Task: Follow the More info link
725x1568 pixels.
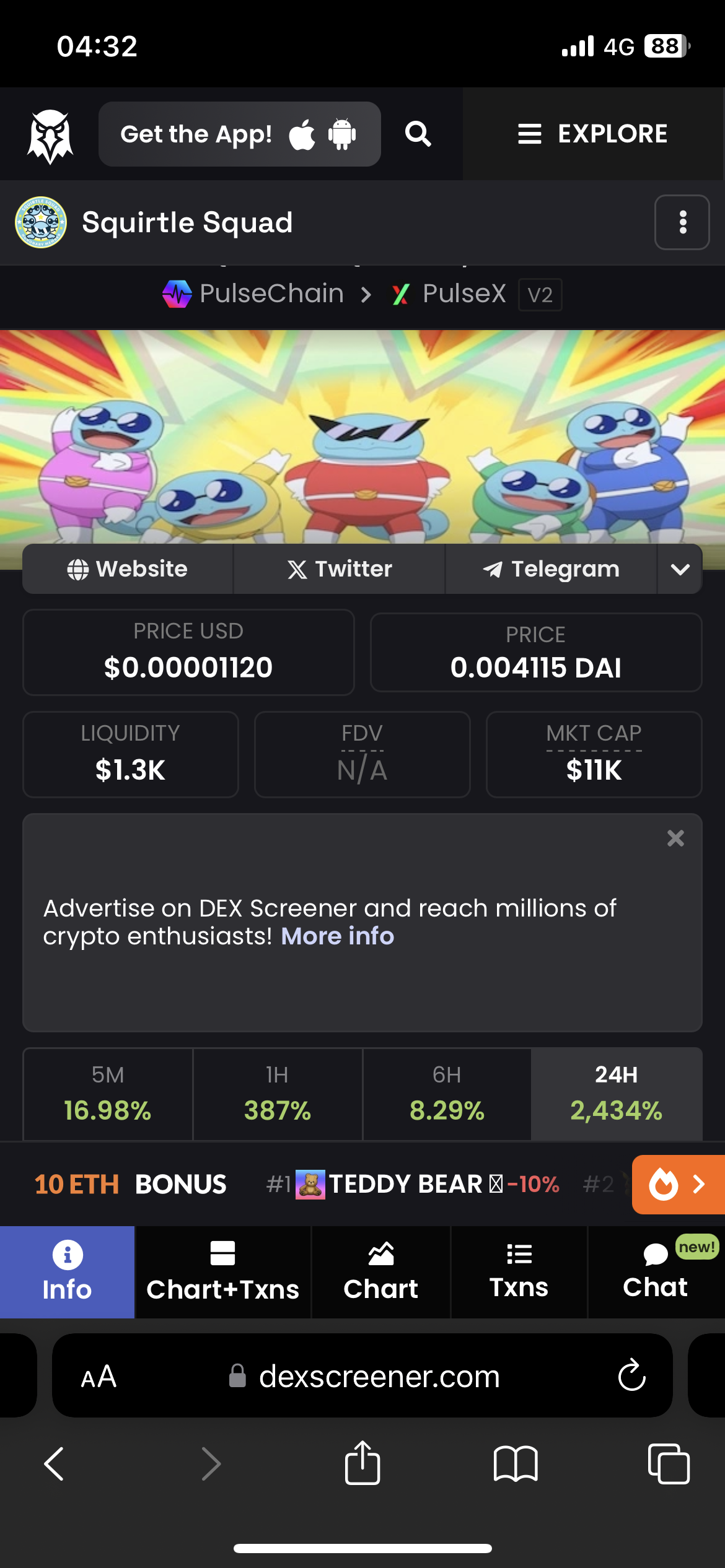Action: pos(338,936)
